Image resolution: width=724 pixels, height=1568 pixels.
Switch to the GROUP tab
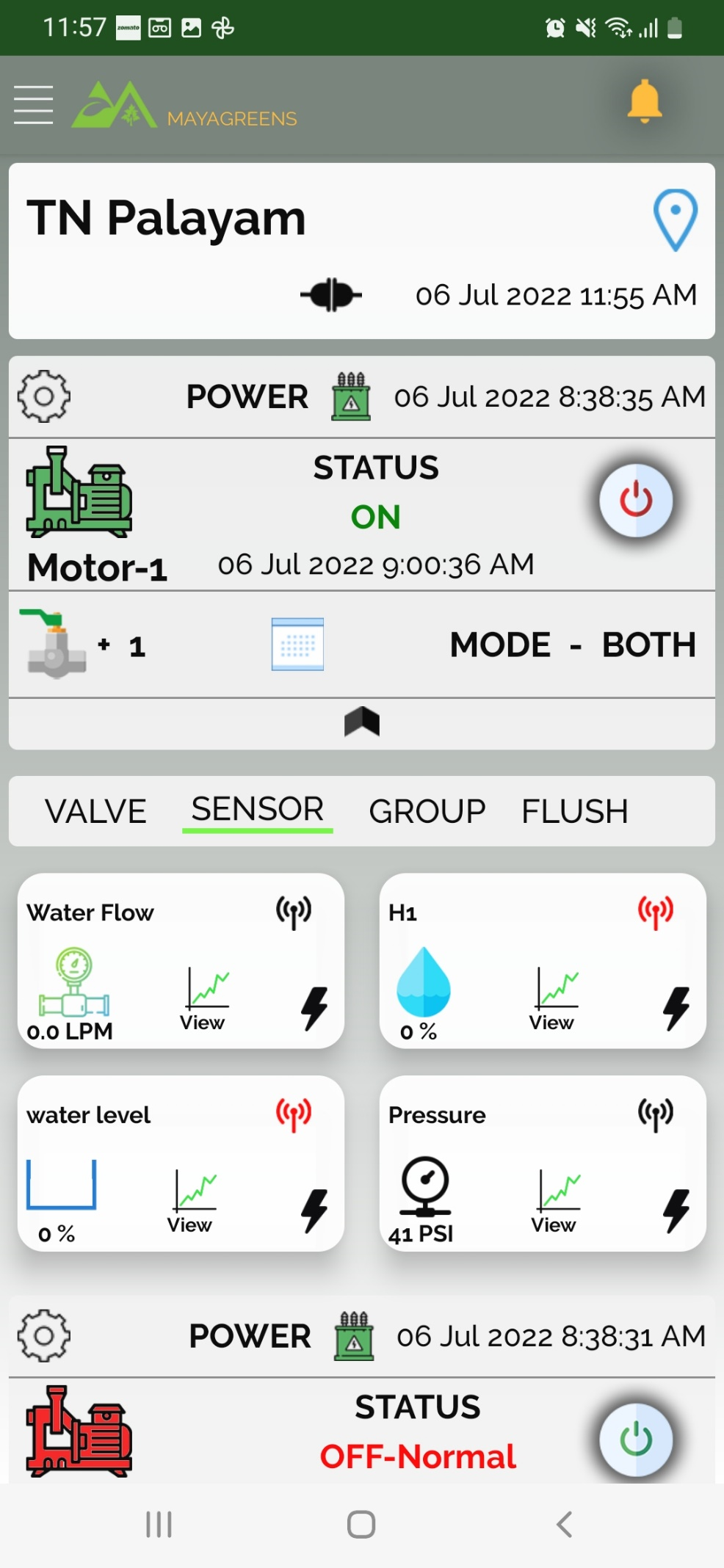[x=427, y=812]
